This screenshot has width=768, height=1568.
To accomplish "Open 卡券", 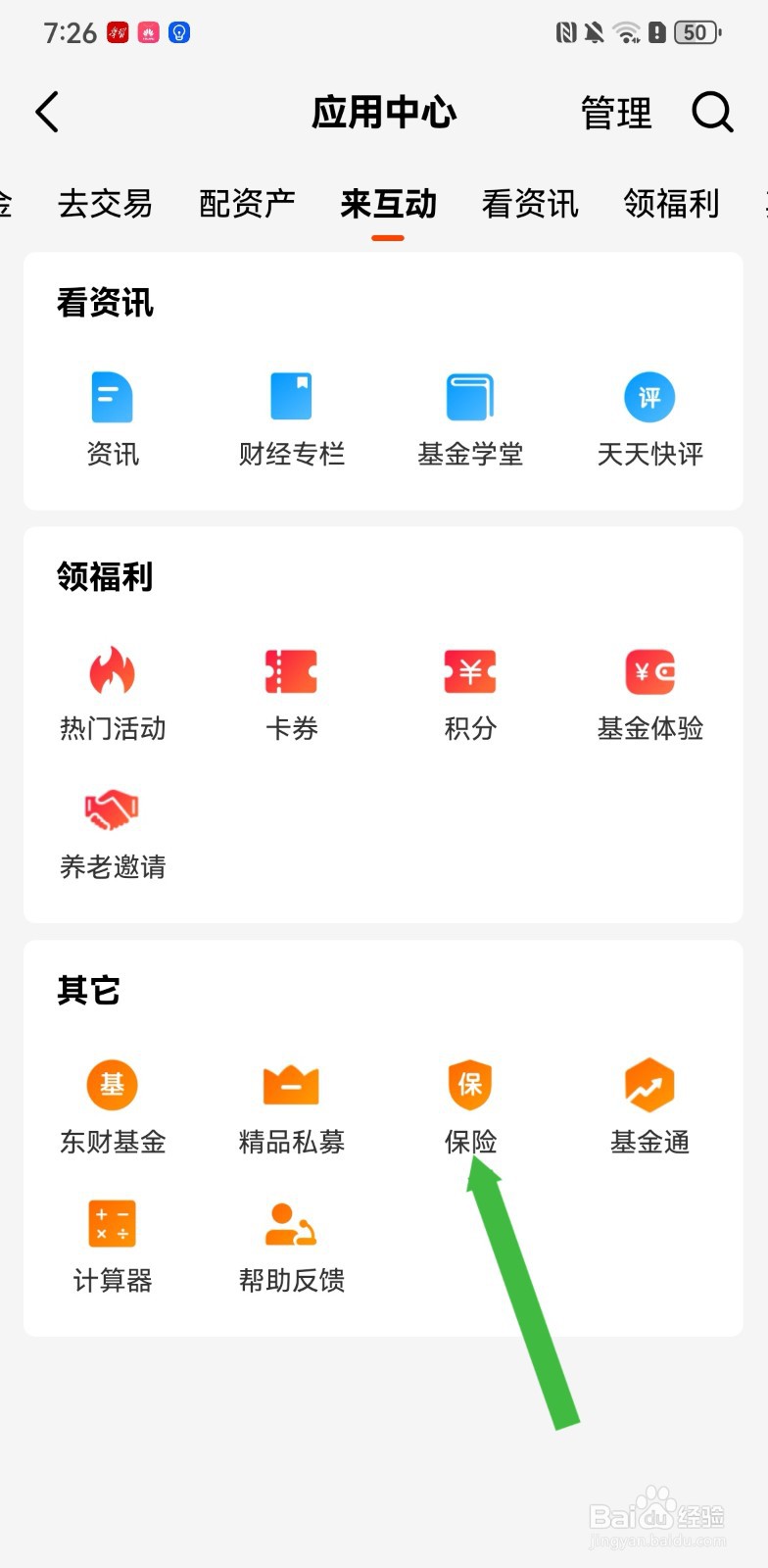I will pyautogui.click(x=292, y=694).
